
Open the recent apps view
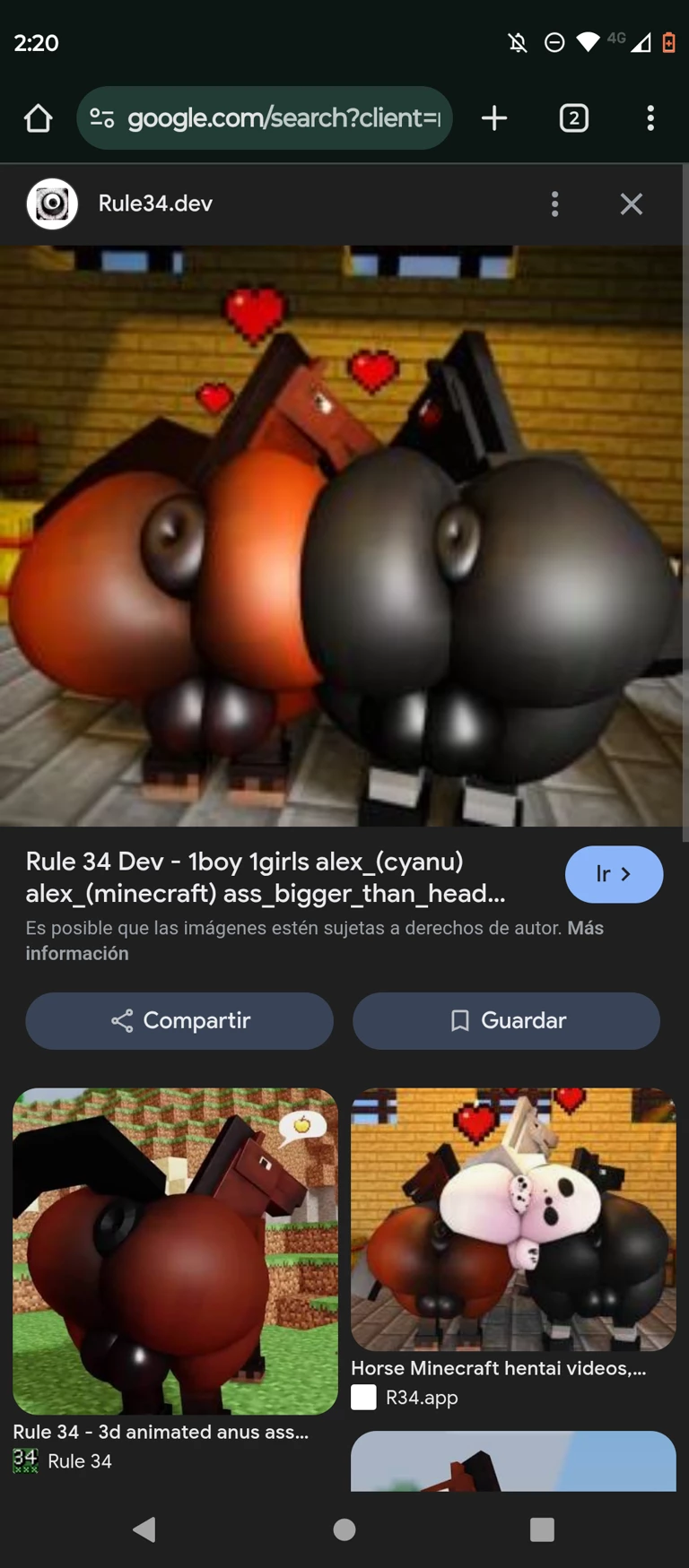tap(542, 1529)
